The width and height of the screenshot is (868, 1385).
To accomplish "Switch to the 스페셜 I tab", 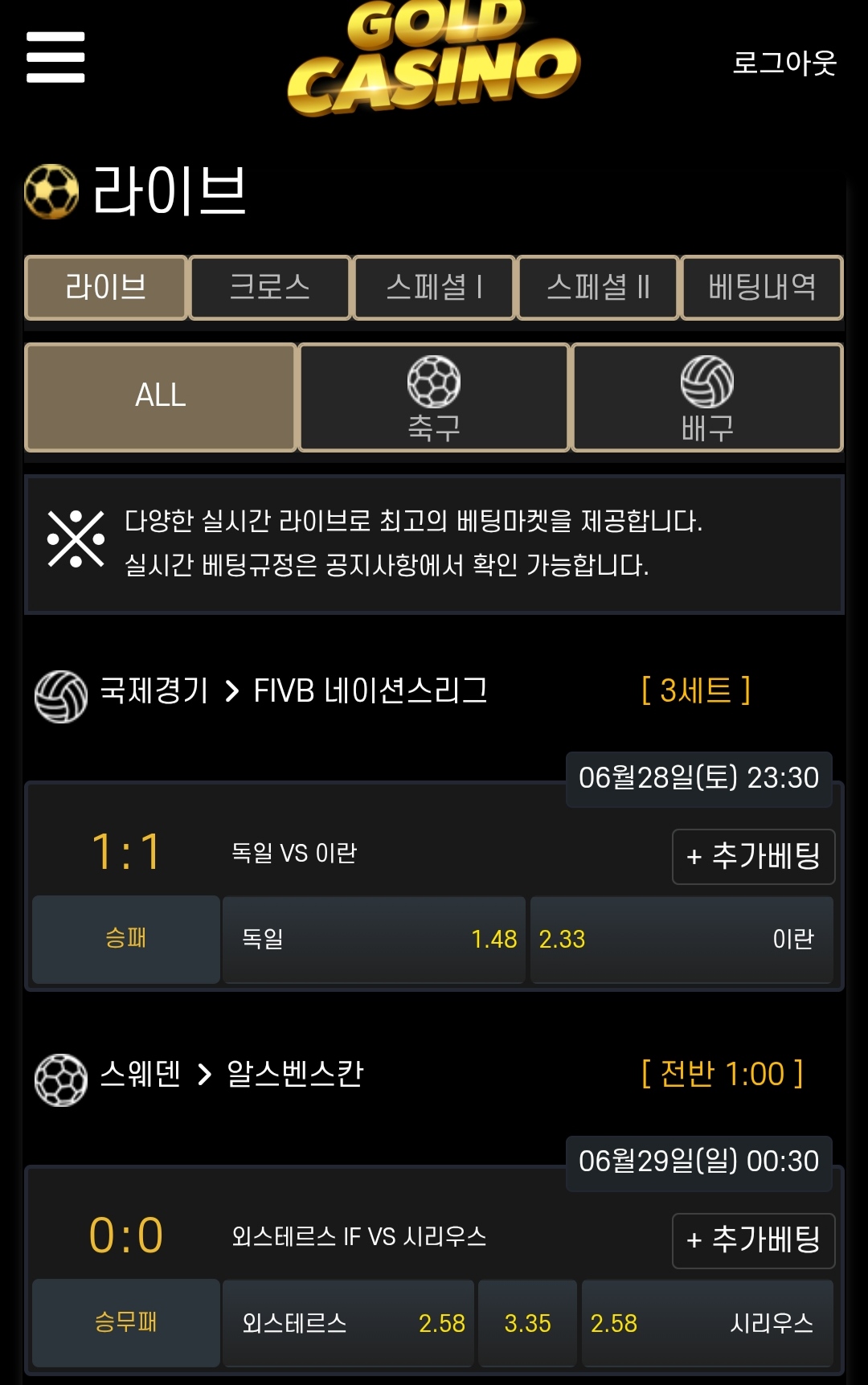I will click(434, 288).
